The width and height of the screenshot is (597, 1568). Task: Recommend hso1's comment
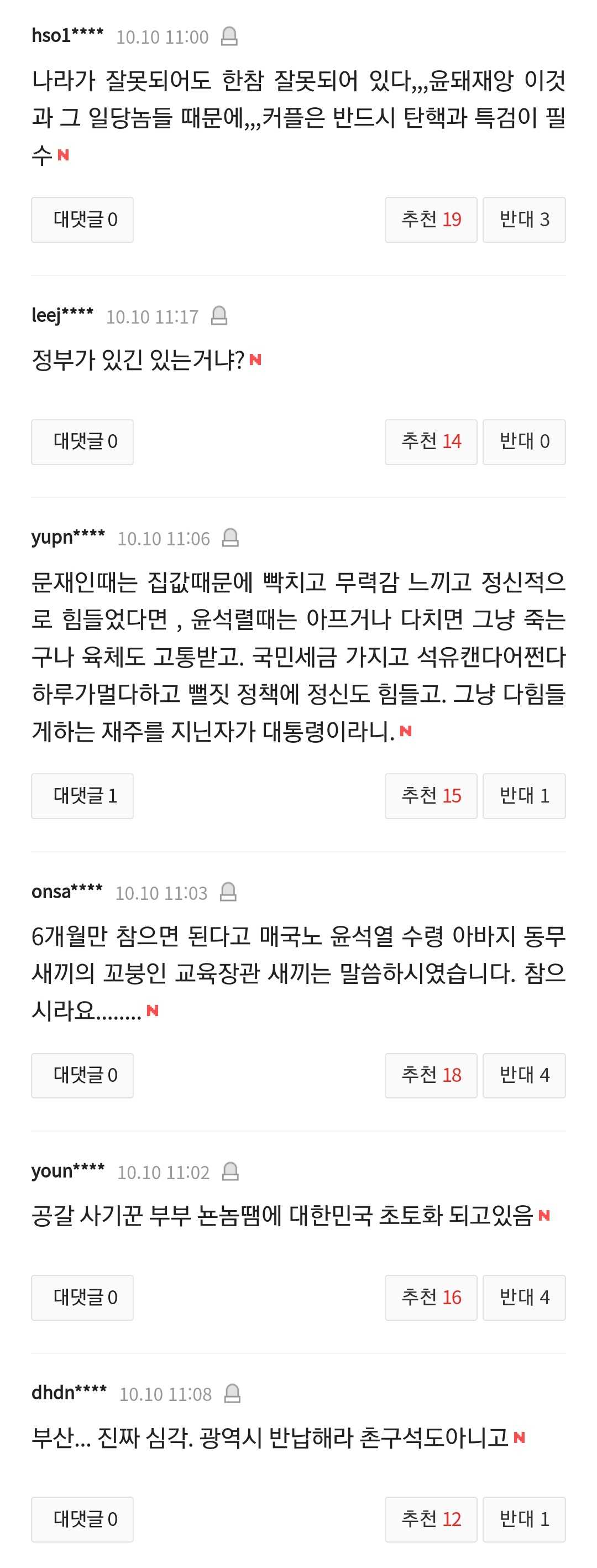430,220
